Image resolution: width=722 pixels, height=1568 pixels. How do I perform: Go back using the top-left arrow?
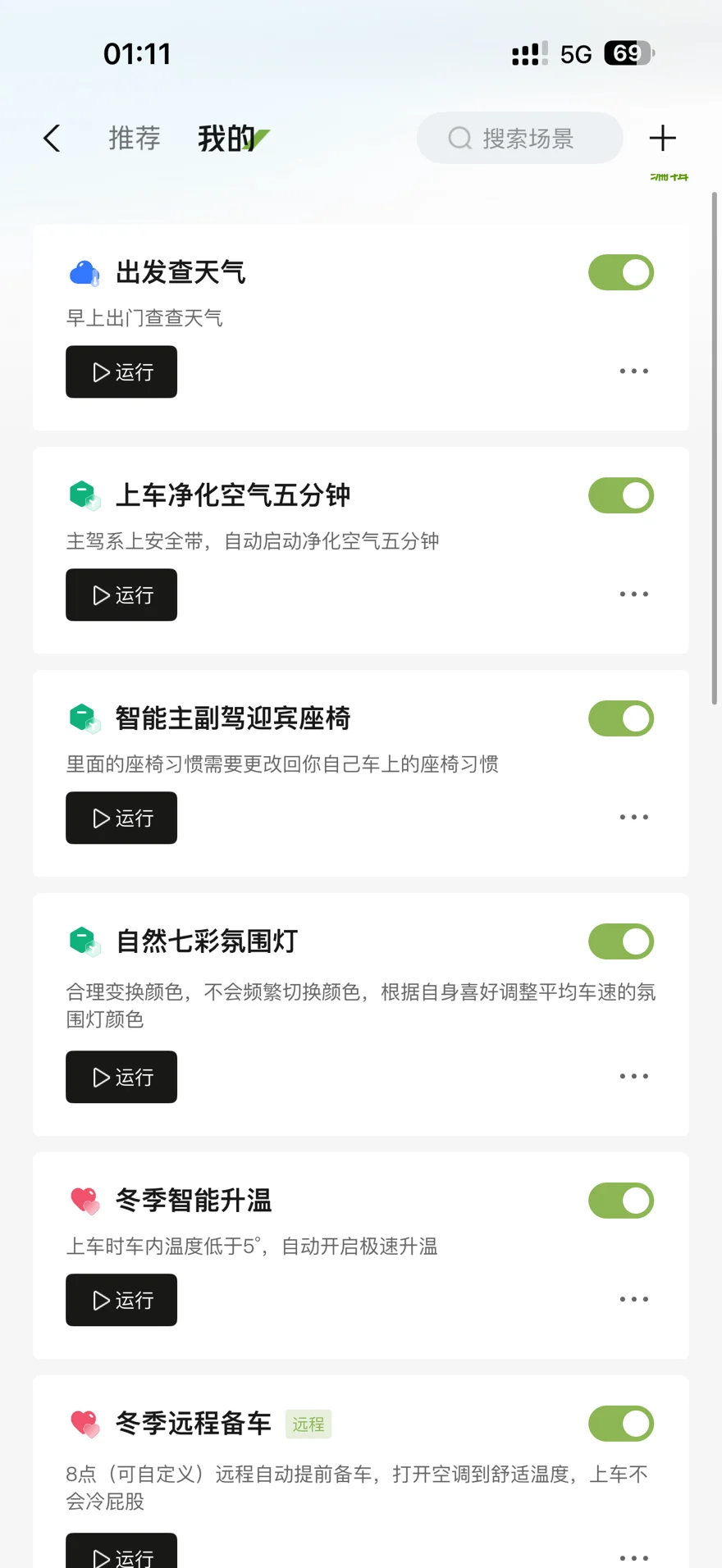tap(52, 139)
